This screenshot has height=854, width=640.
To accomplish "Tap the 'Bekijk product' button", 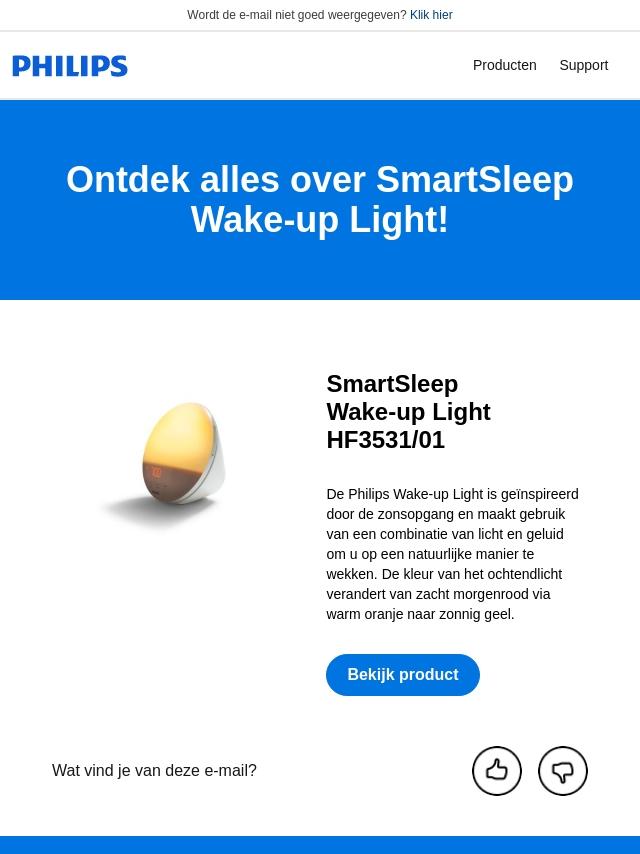I will pos(402,675).
